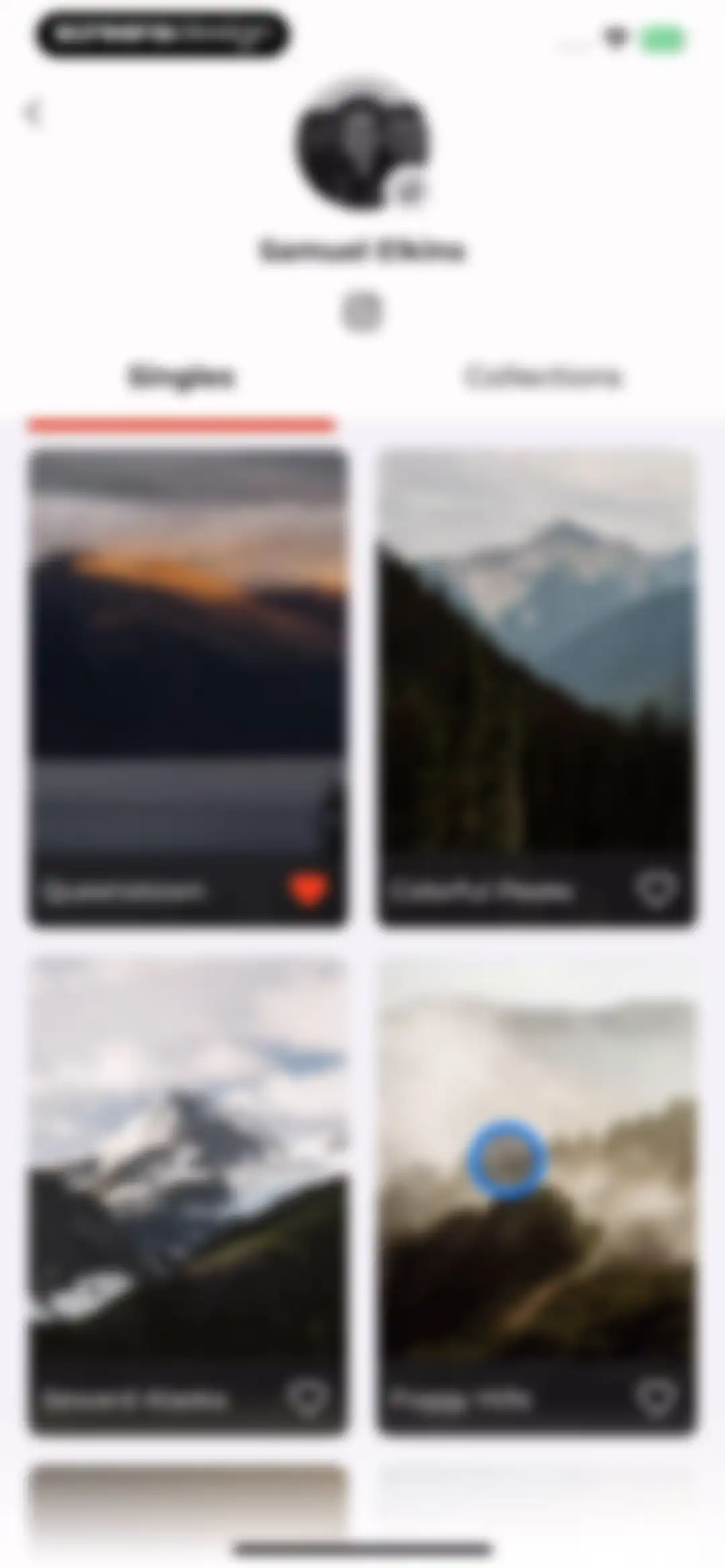The height and width of the screenshot is (1568, 725).
Task: Open the round profile photo
Action: pos(362,143)
